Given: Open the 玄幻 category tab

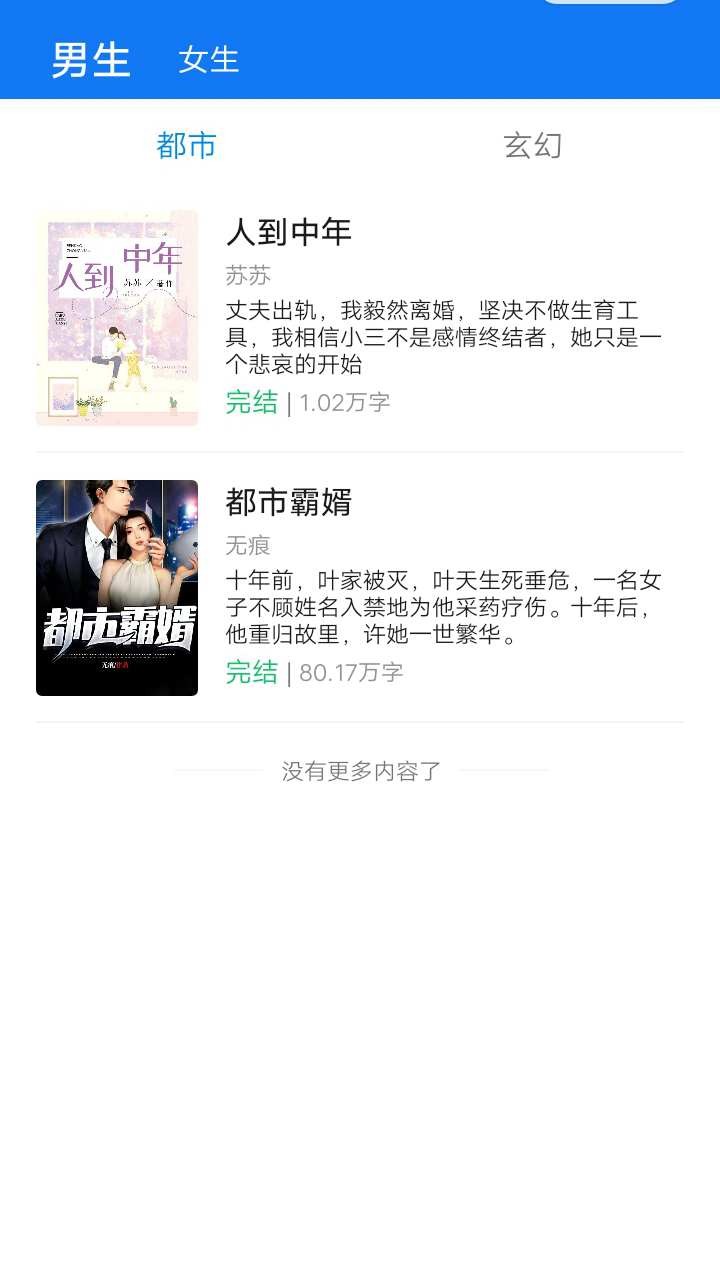Looking at the screenshot, I should coord(535,145).
